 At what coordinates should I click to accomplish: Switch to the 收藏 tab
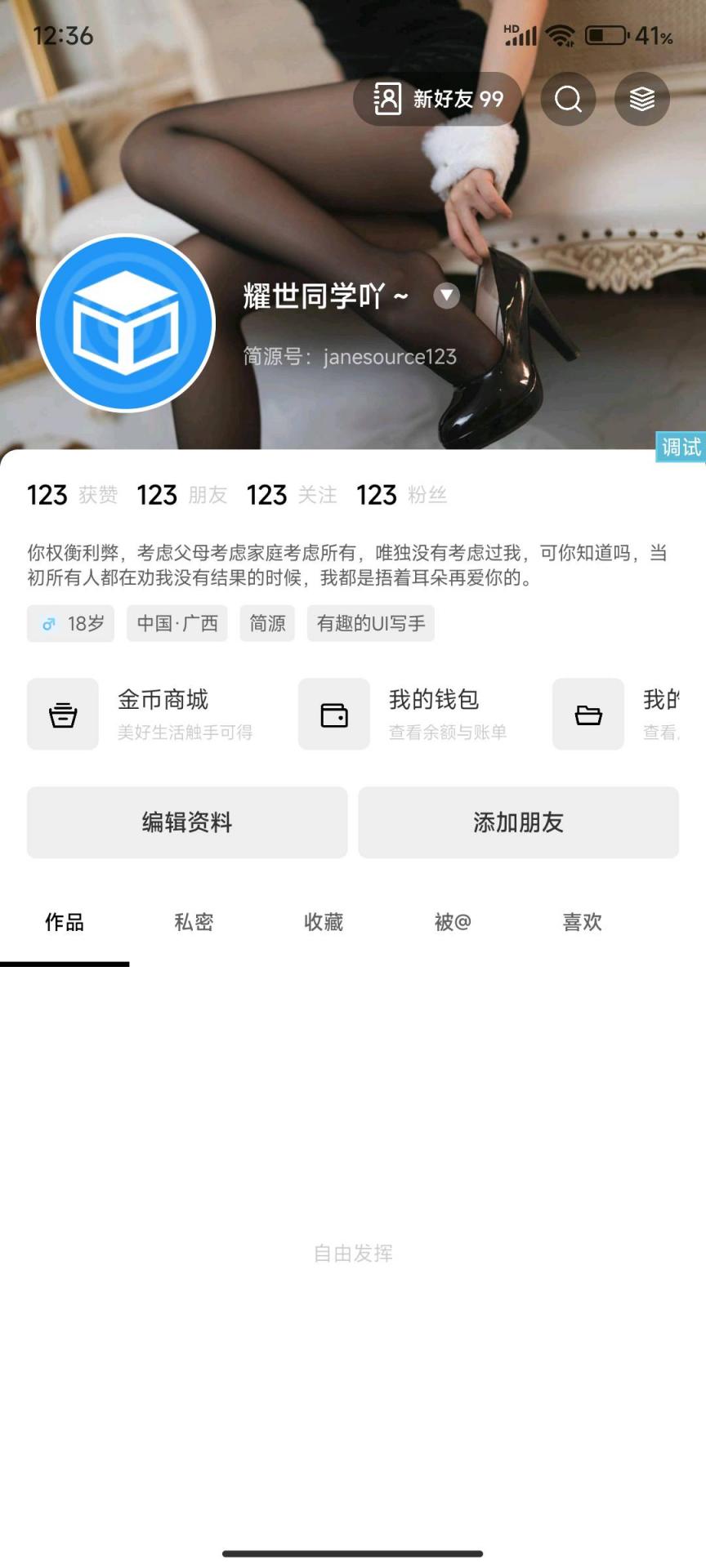click(x=324, y=922)
